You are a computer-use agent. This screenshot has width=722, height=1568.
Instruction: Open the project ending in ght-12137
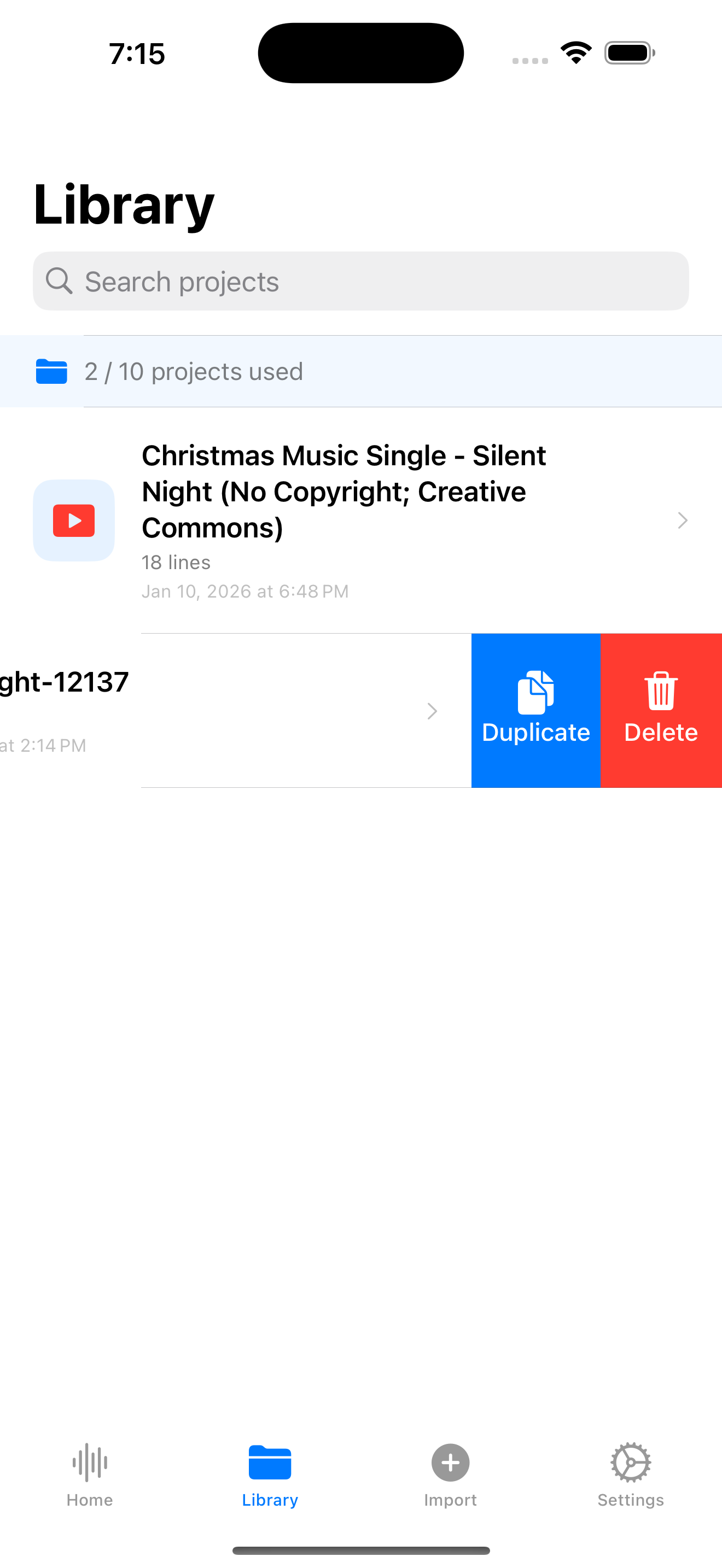231,710
